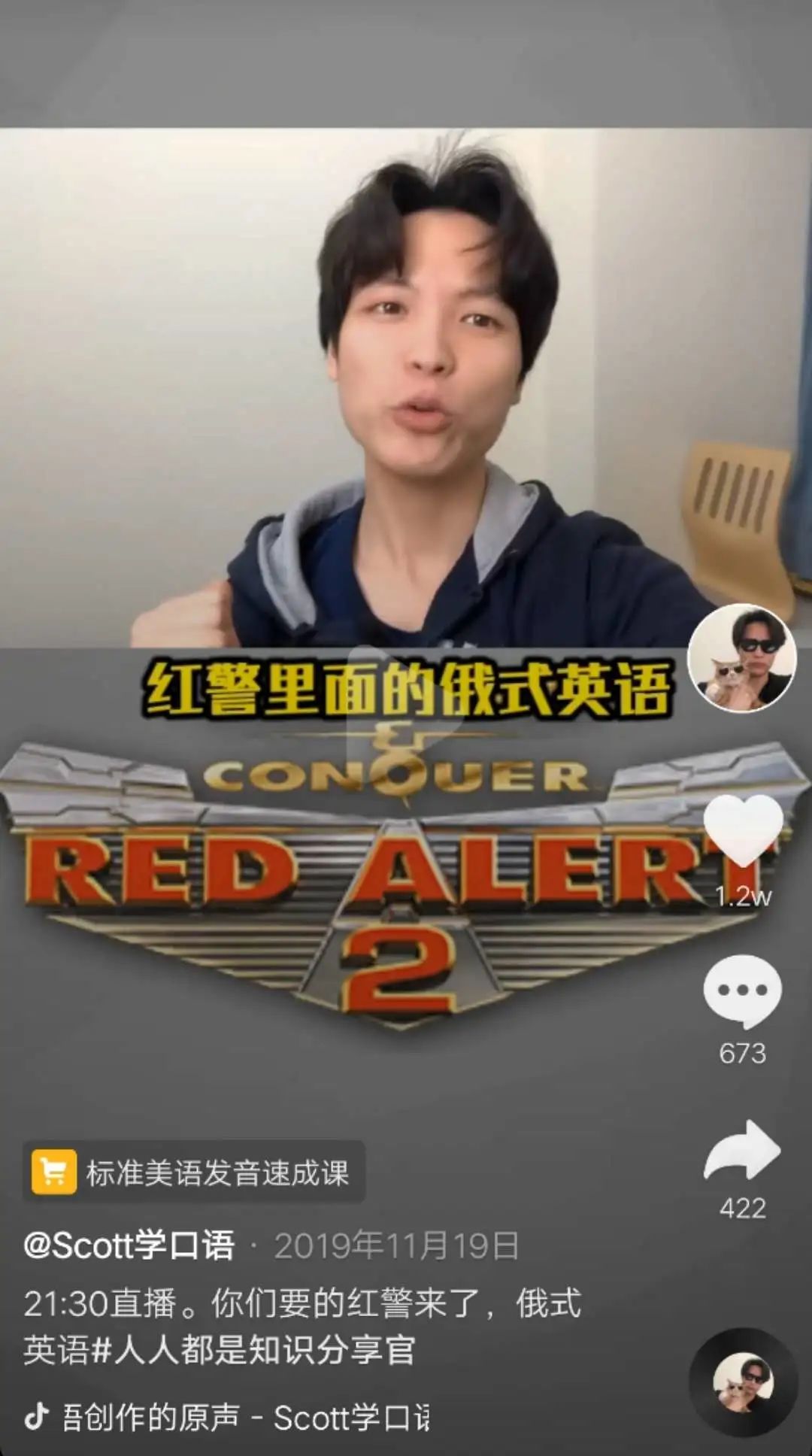Viewport: 812px width, 1456px height.
Task: Like the video with the heart icon
Action: pyautogui.click(x=743, y=830)
